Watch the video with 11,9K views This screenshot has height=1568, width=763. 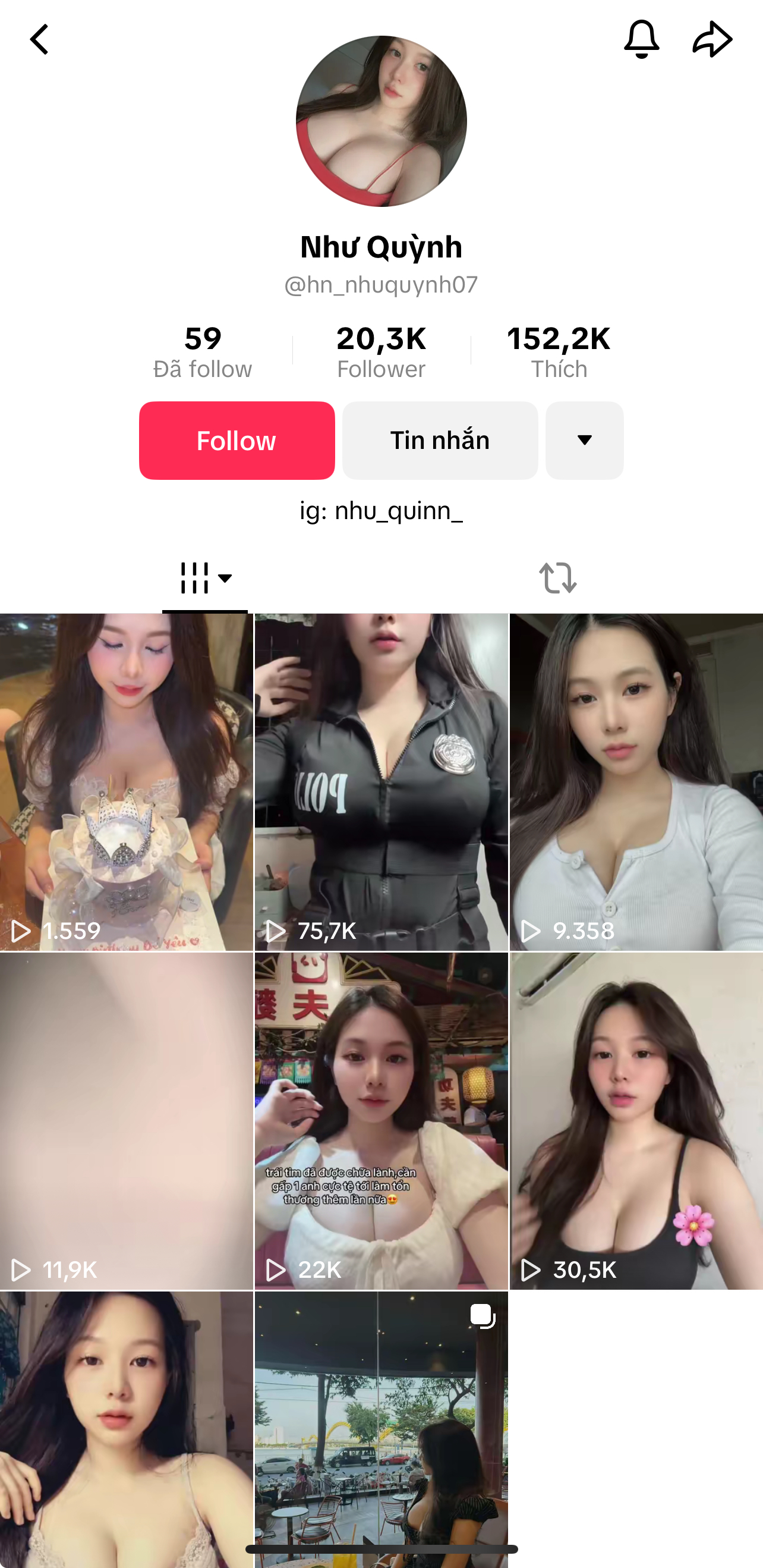click(127, 1121)
